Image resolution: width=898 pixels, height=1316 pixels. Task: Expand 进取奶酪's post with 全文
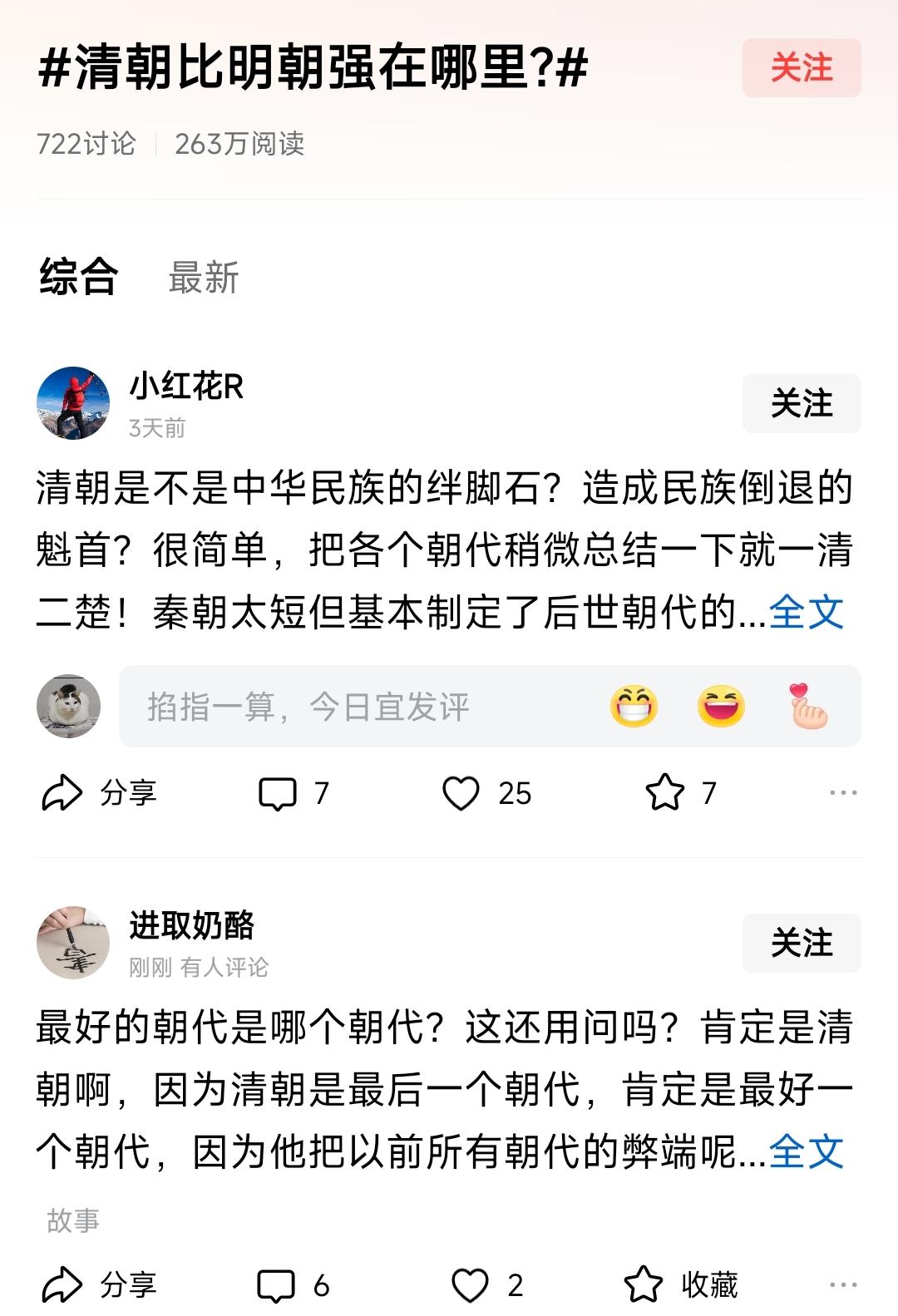807,1152
